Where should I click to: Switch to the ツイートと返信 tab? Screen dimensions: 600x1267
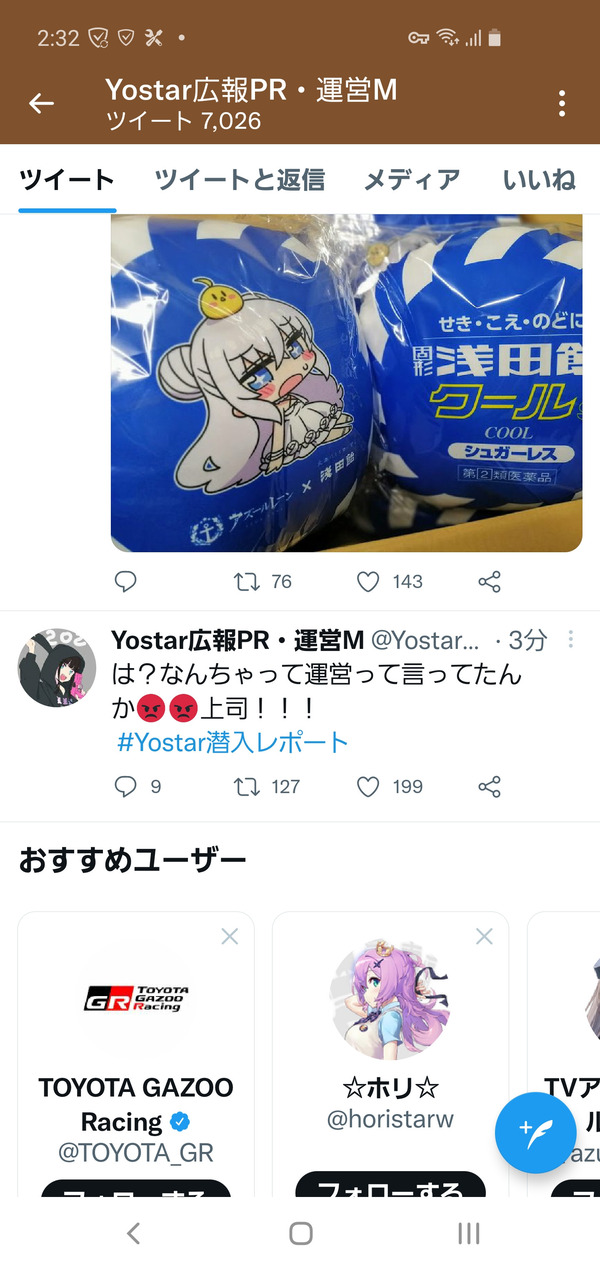[240, 180]
